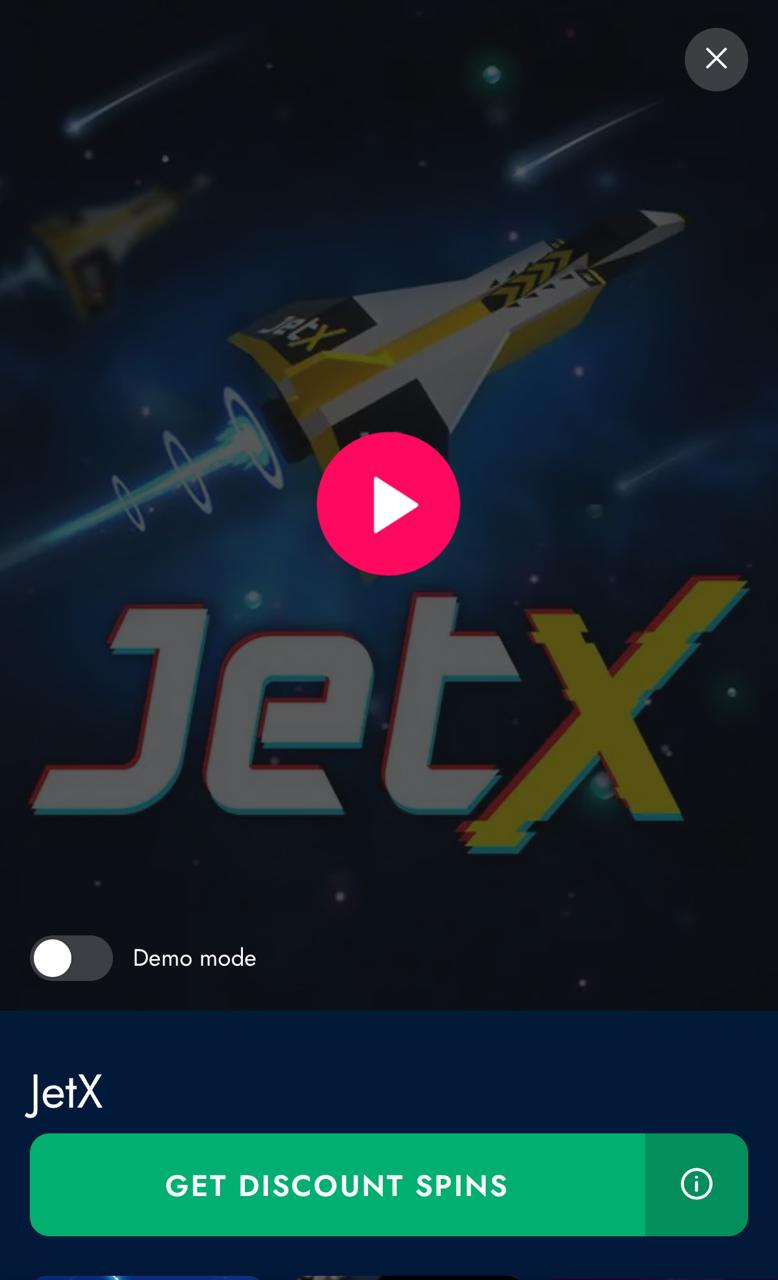Viewport: 778px width, 1280px height.
Task: Tap the info circle beside Get Discount Spins
Action: 696,1184
